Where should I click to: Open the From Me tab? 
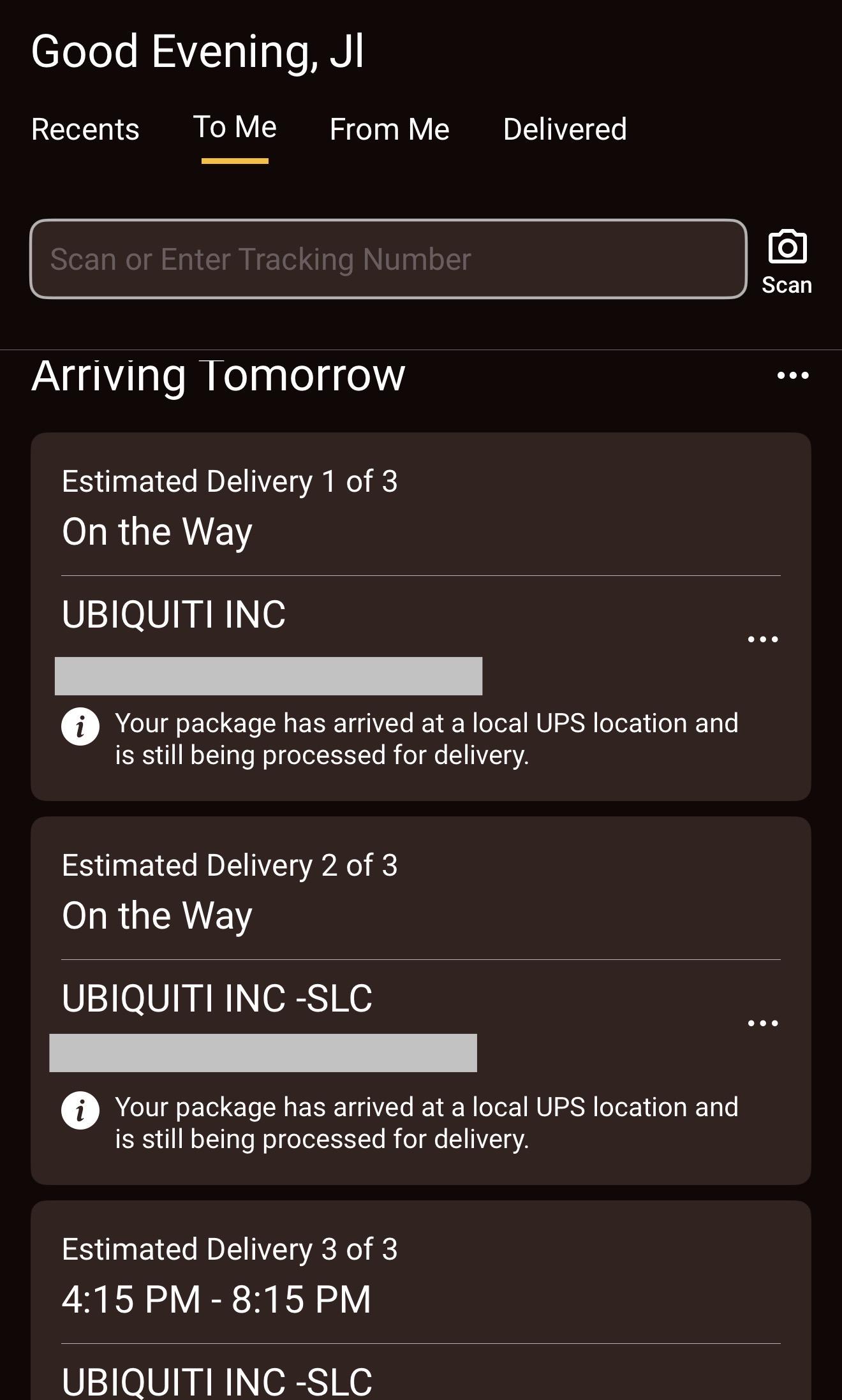[389, 129]
